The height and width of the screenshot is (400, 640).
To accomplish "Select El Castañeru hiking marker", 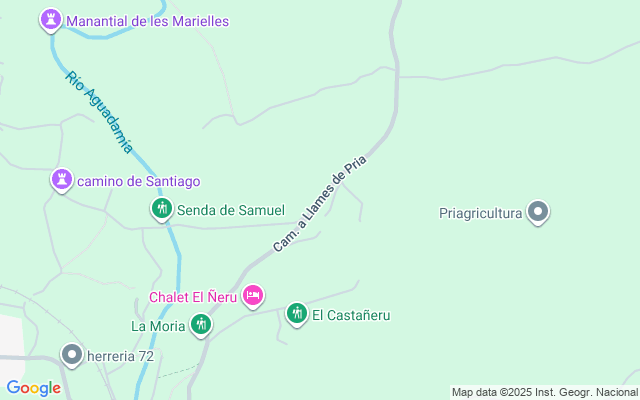I will pyautogui.click(x=297, y=314).
